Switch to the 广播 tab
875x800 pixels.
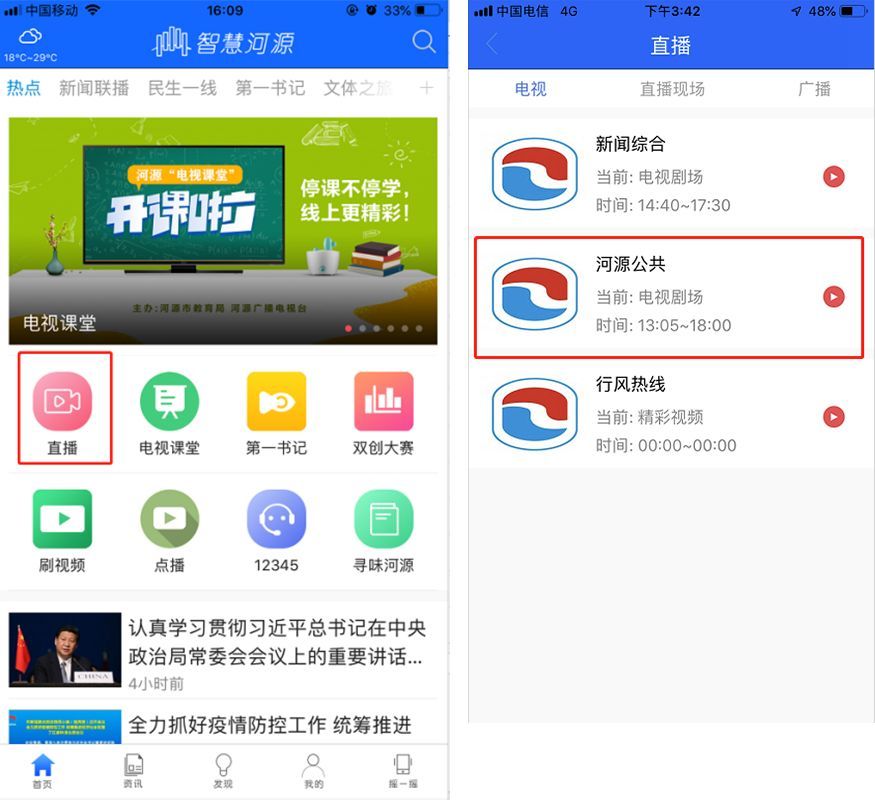[x=814, y=89]
